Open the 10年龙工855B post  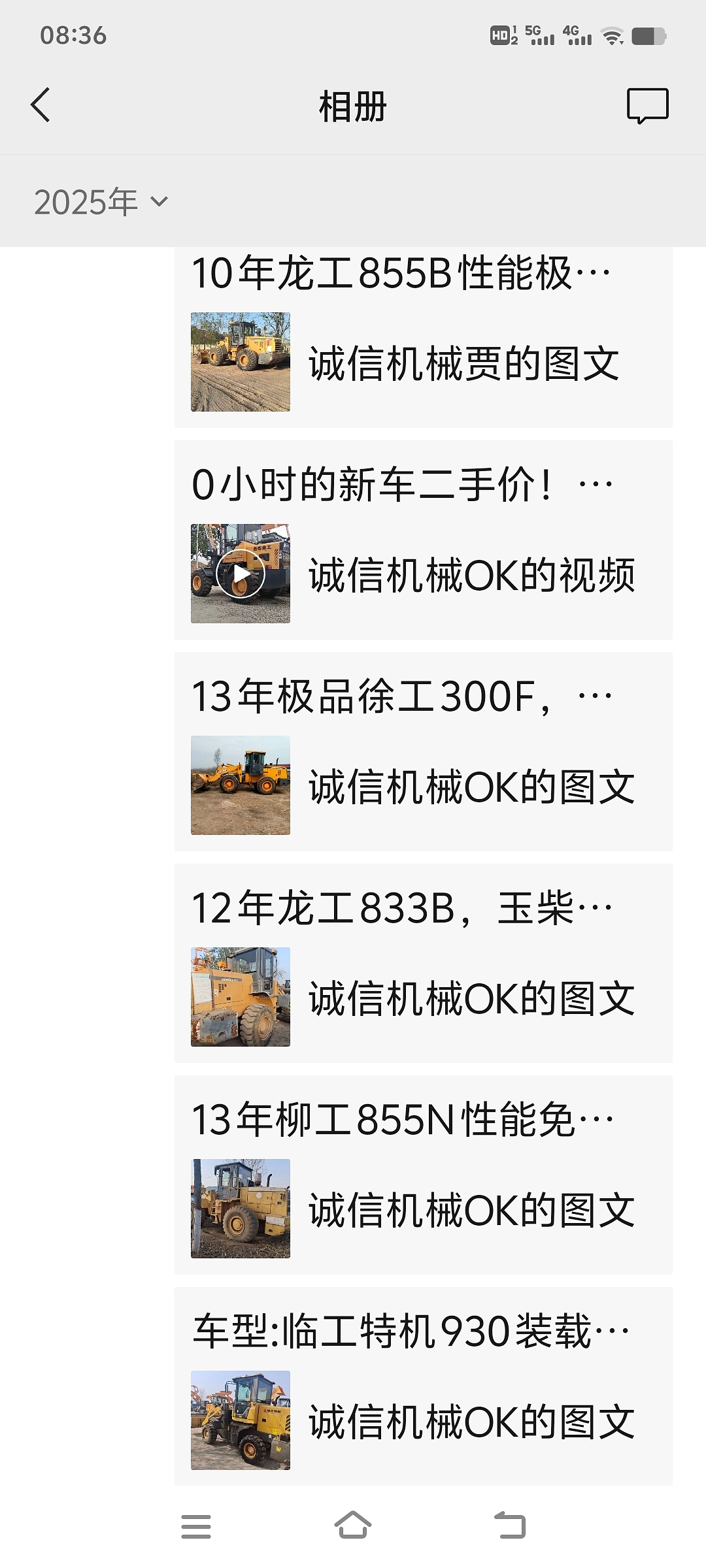423,337
